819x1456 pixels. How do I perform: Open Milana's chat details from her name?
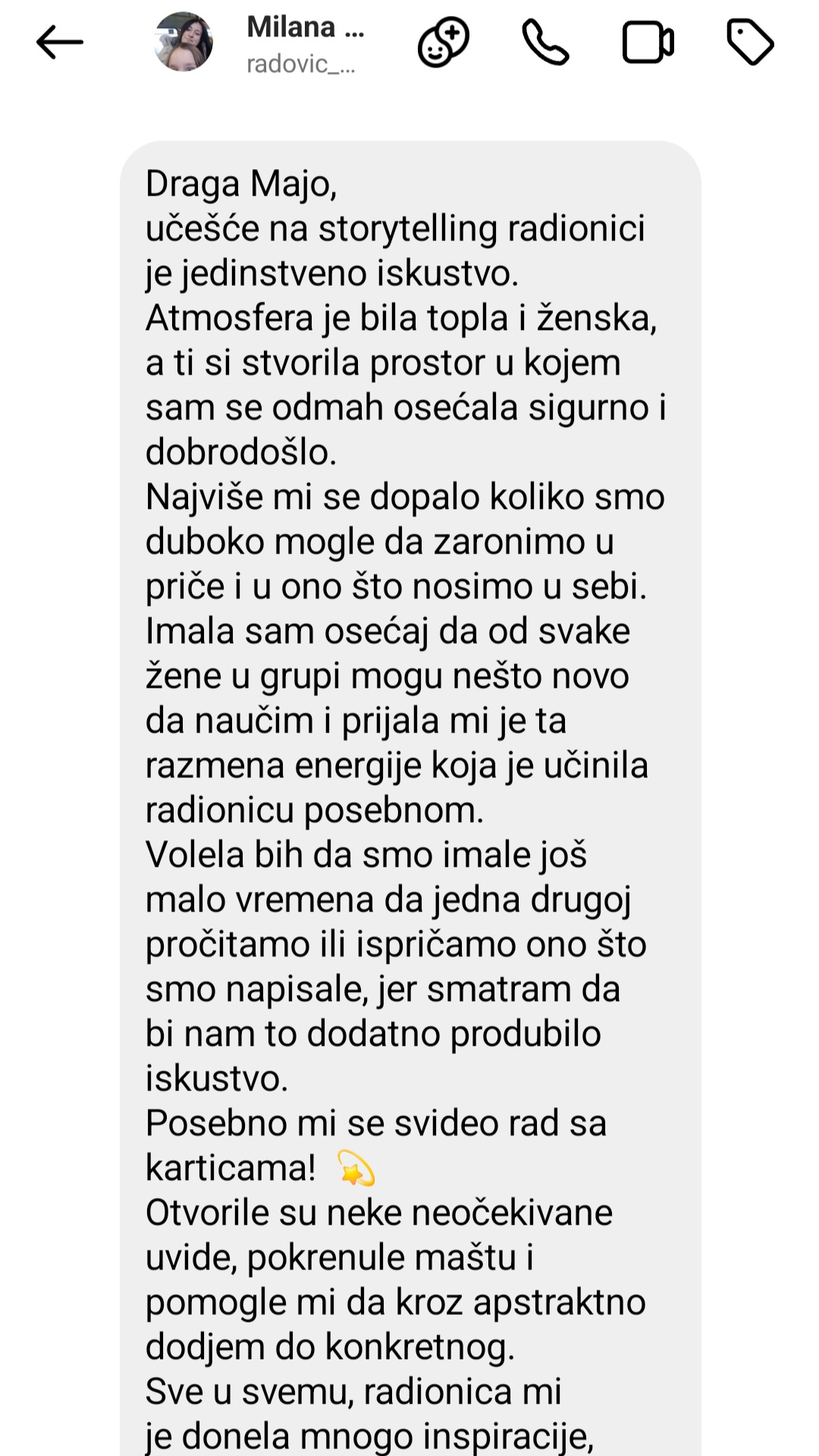tap(305, 29)
